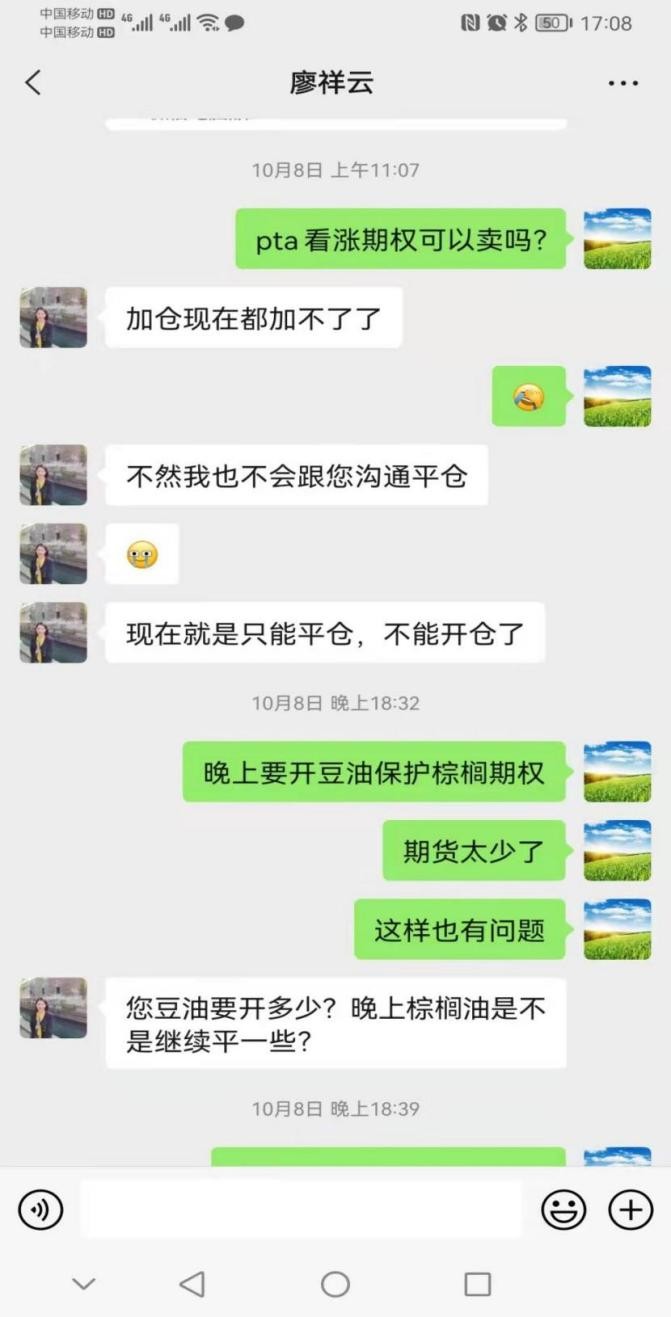Open my avatar beside pta看涨期权可以卖吗
Screen dimensions: 671x1317
tap(617, 239)
